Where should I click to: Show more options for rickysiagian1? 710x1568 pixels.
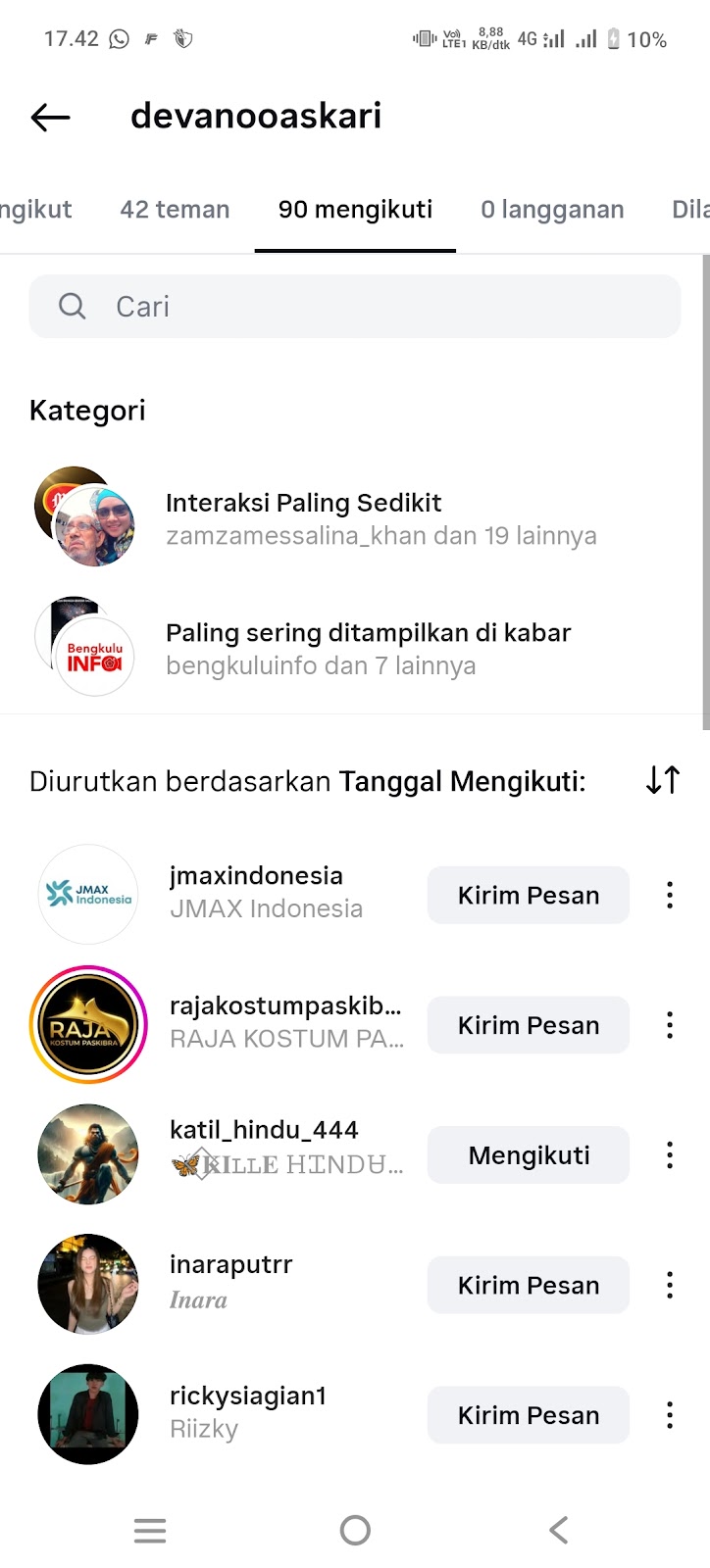pos(670,1415)
